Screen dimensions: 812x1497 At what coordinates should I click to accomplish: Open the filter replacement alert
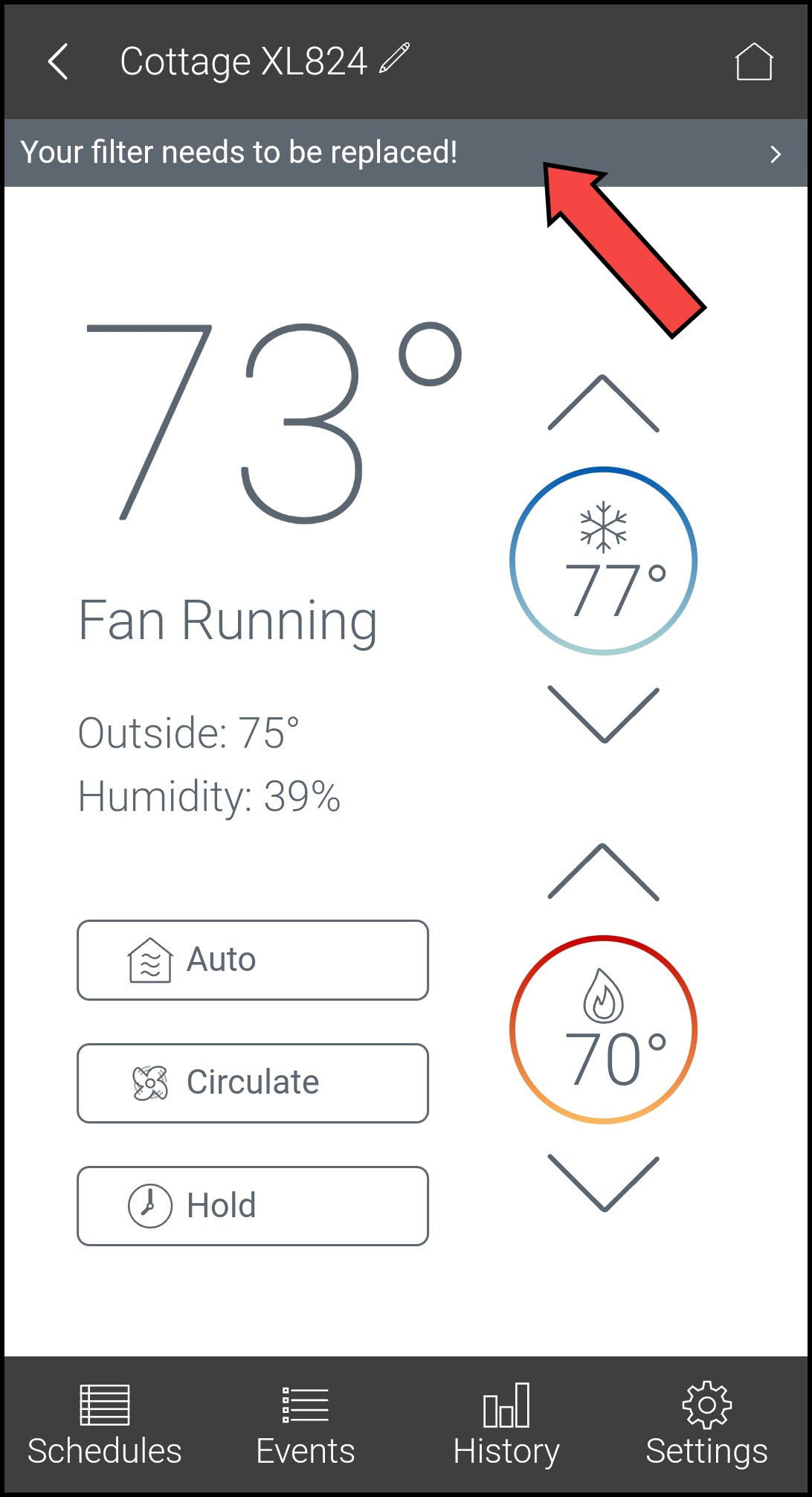[x=405, y=153]
